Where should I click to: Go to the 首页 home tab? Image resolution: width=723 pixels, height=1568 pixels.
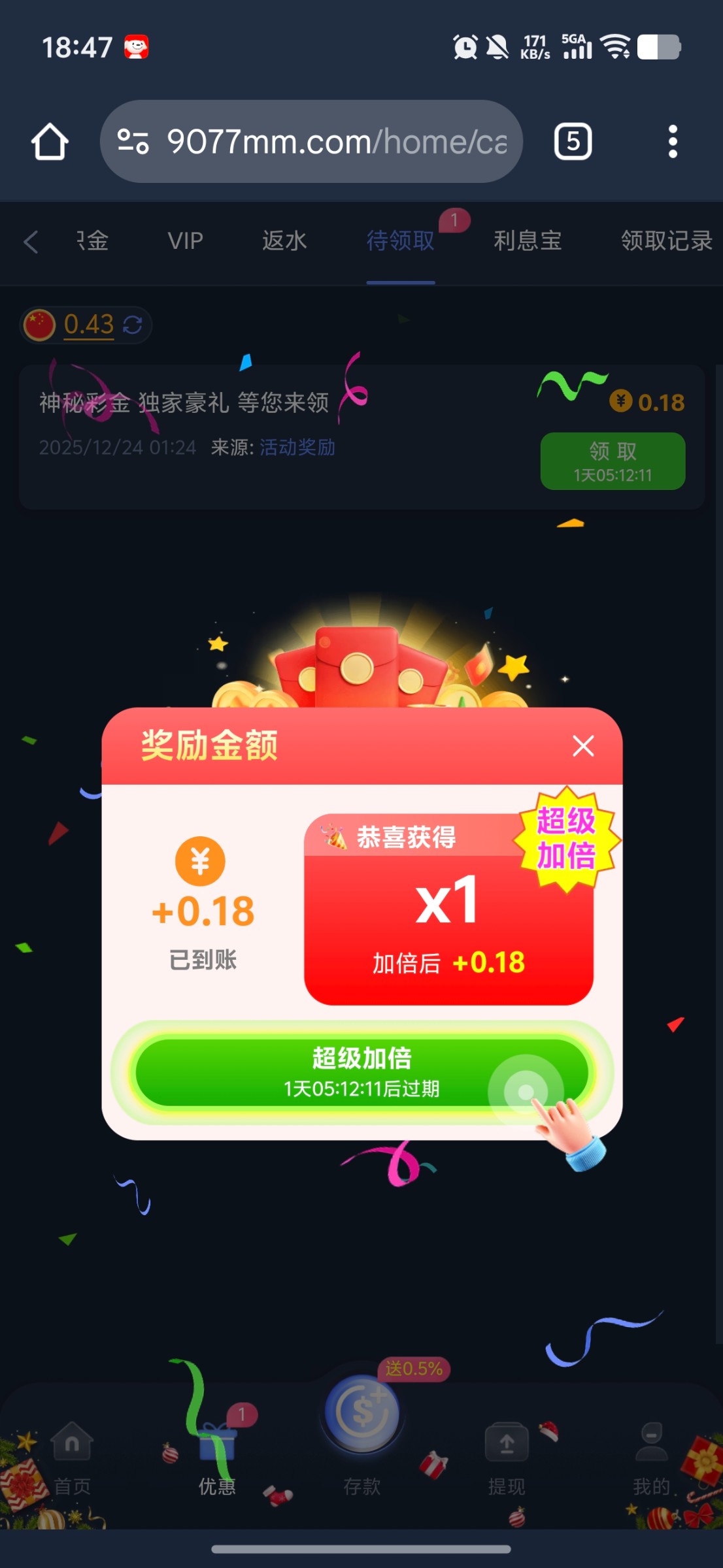click(x=72, y=1457)
